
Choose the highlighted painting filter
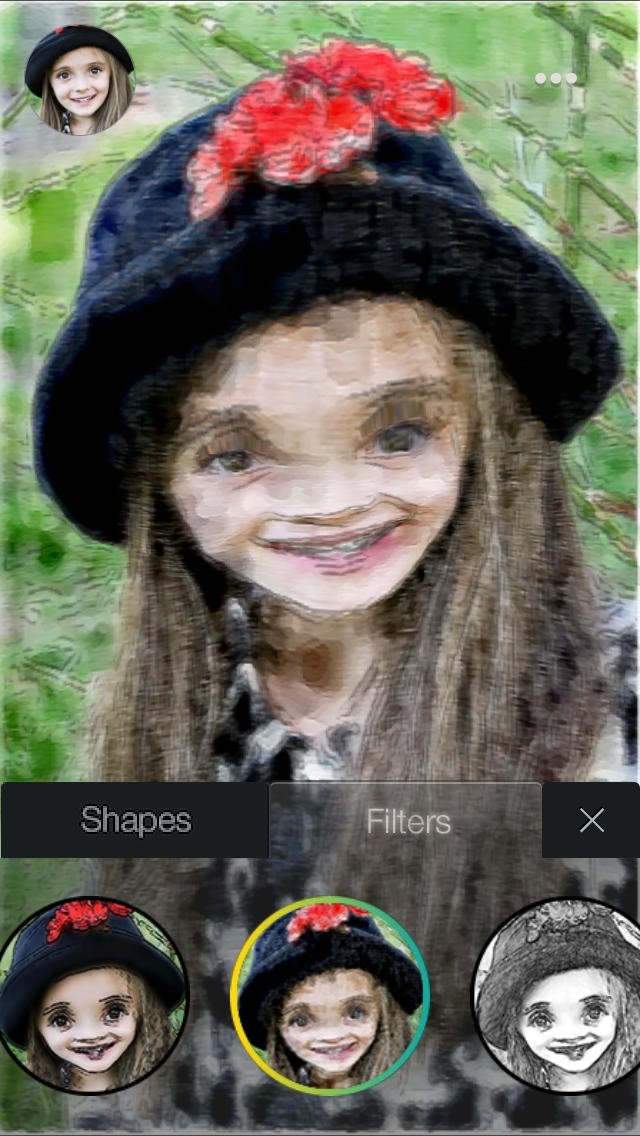(x=330, y=994)
